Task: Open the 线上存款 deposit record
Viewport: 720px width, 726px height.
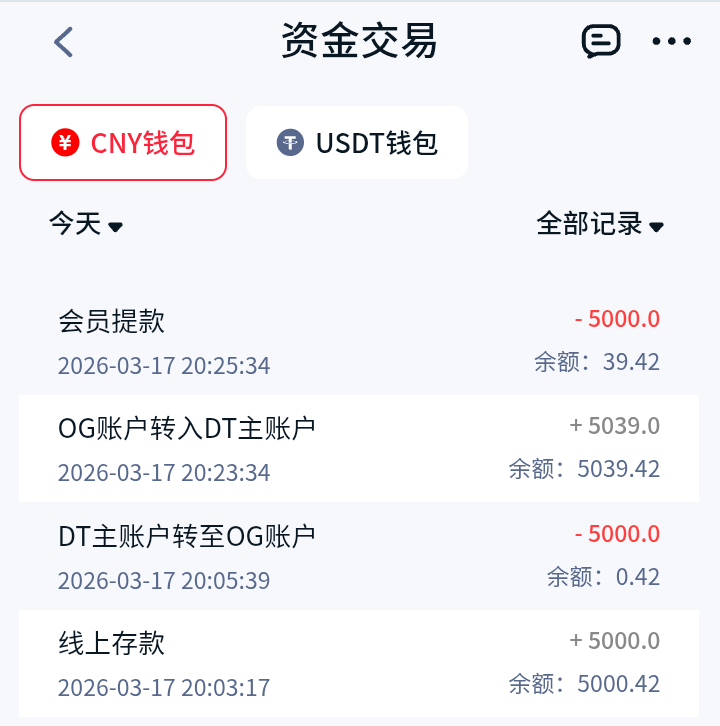Action: pos(360,662)
